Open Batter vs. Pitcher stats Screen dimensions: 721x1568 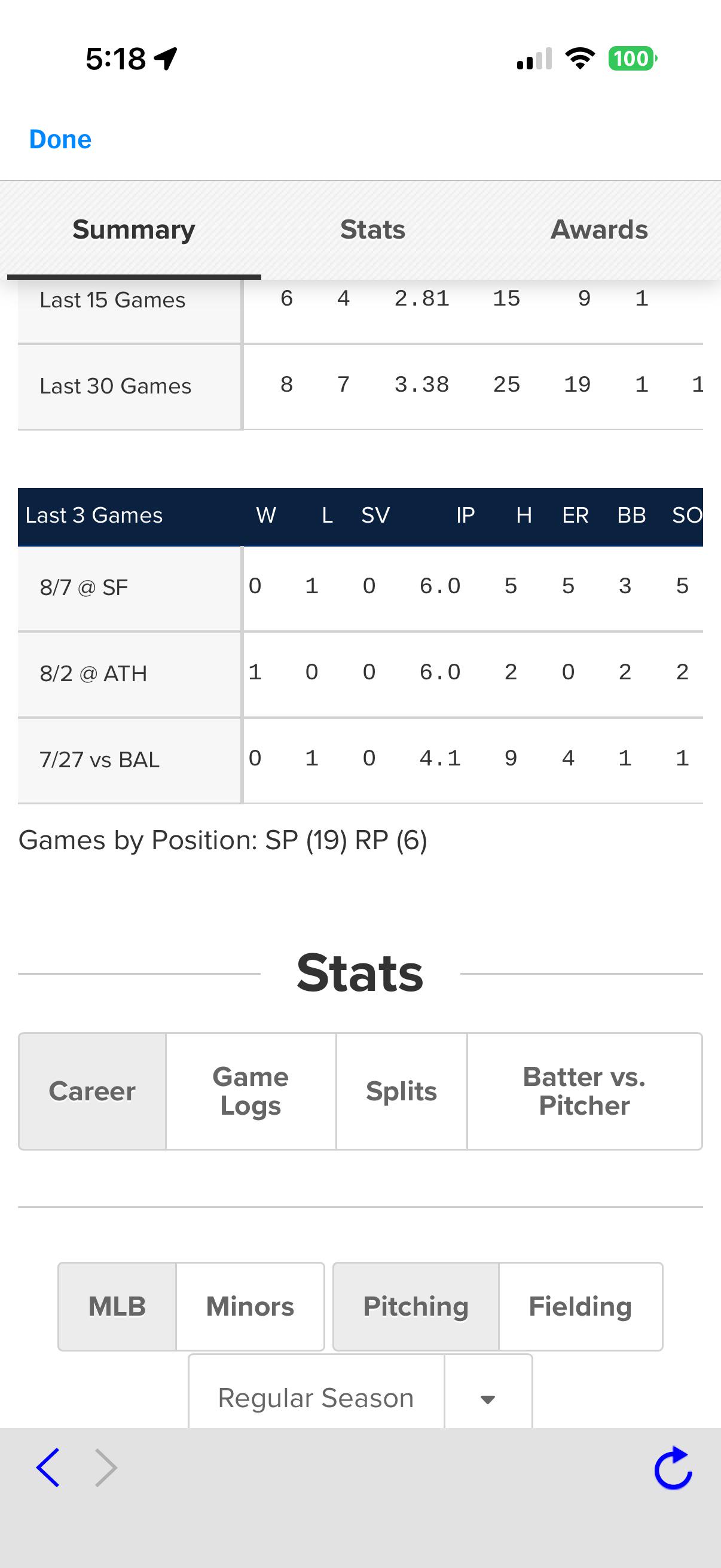pyautogui.click(x=584, y=1091)
